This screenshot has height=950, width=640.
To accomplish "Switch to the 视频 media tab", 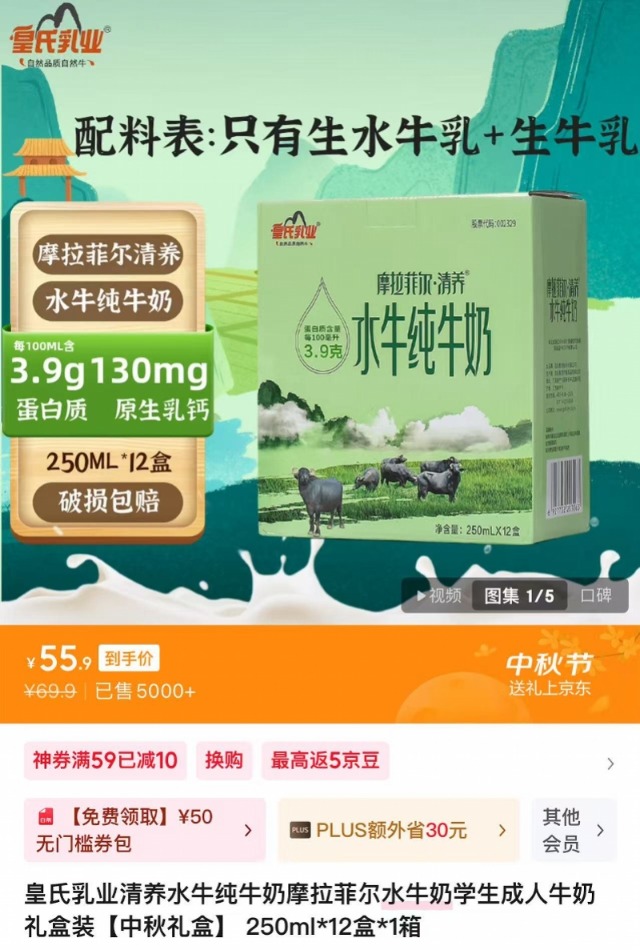I will coord(435,596).
